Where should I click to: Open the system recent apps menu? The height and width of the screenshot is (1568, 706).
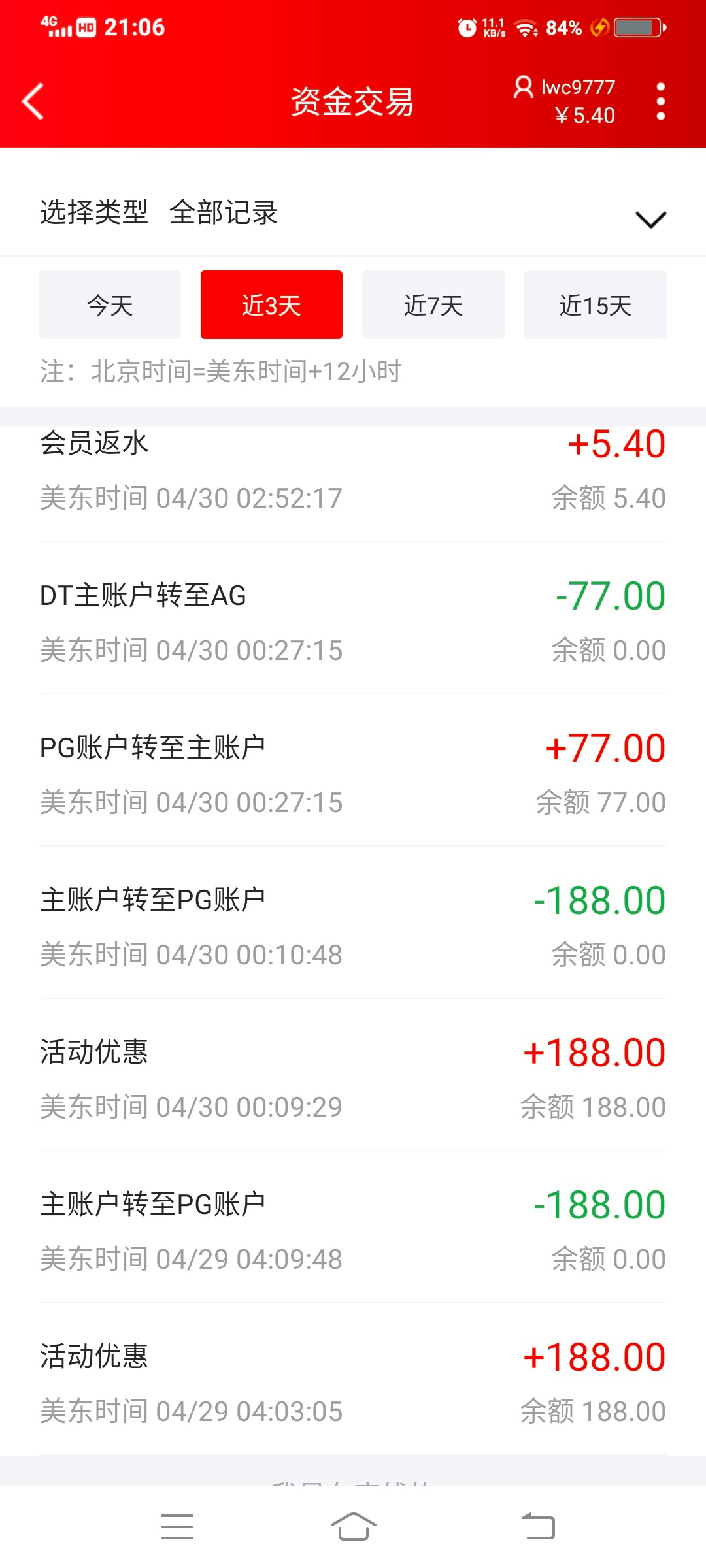point(177,1527)
